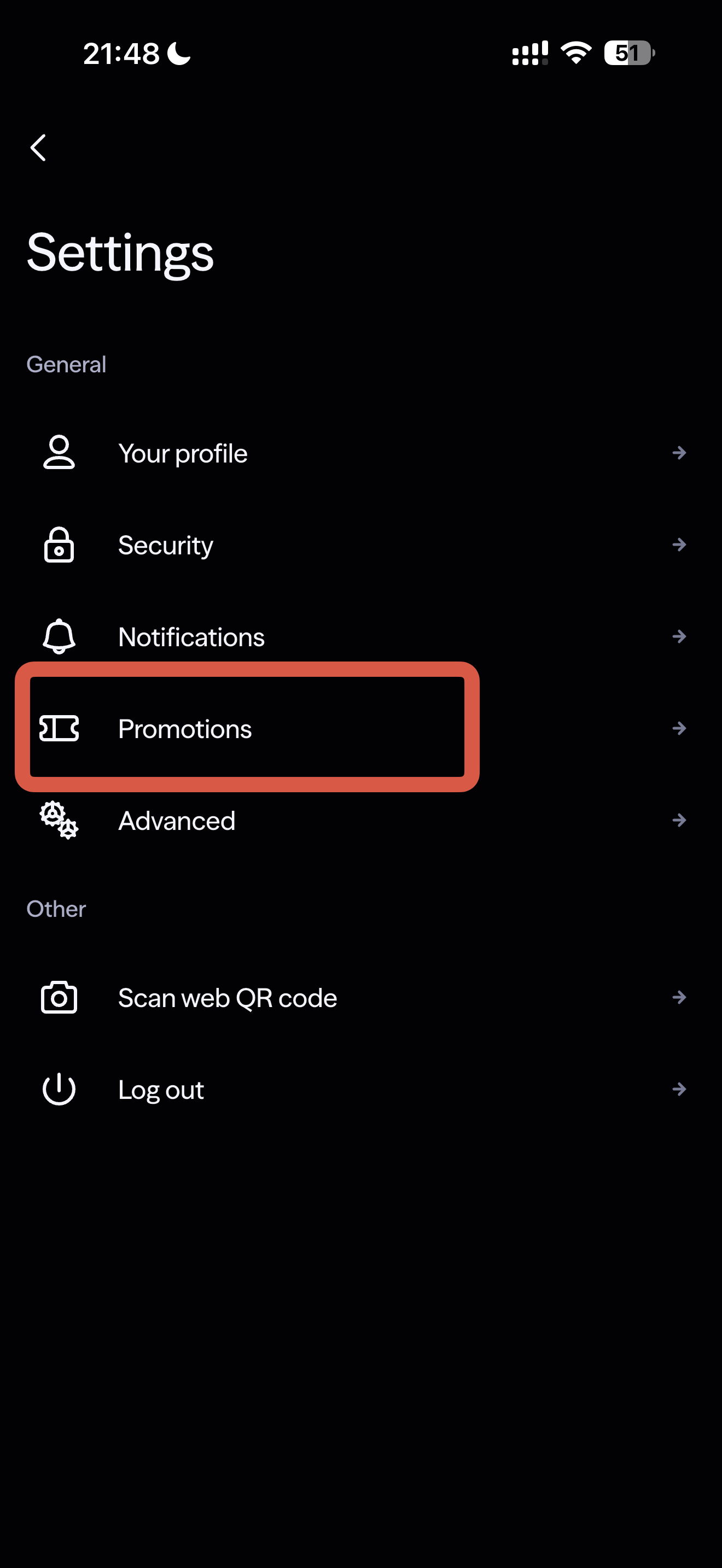Tap the camera icon beside Scan web QR code
Image resolution: width=722 pixels, height=1568 pixels.
coord(59,997)
